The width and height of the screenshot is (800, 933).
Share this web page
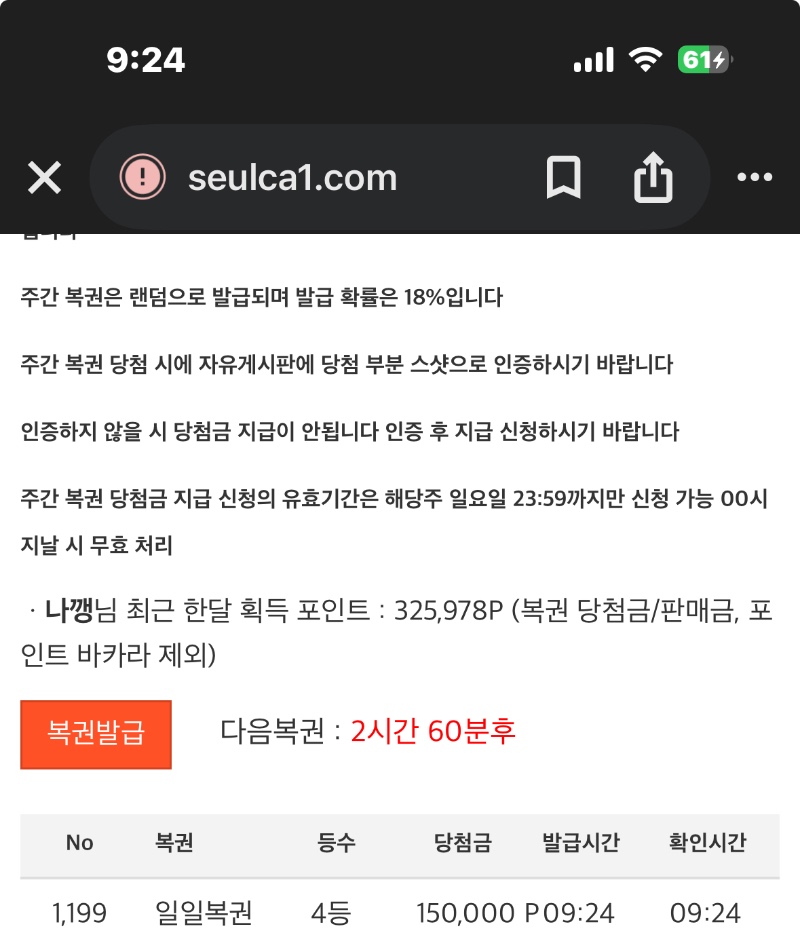point(653,179)
